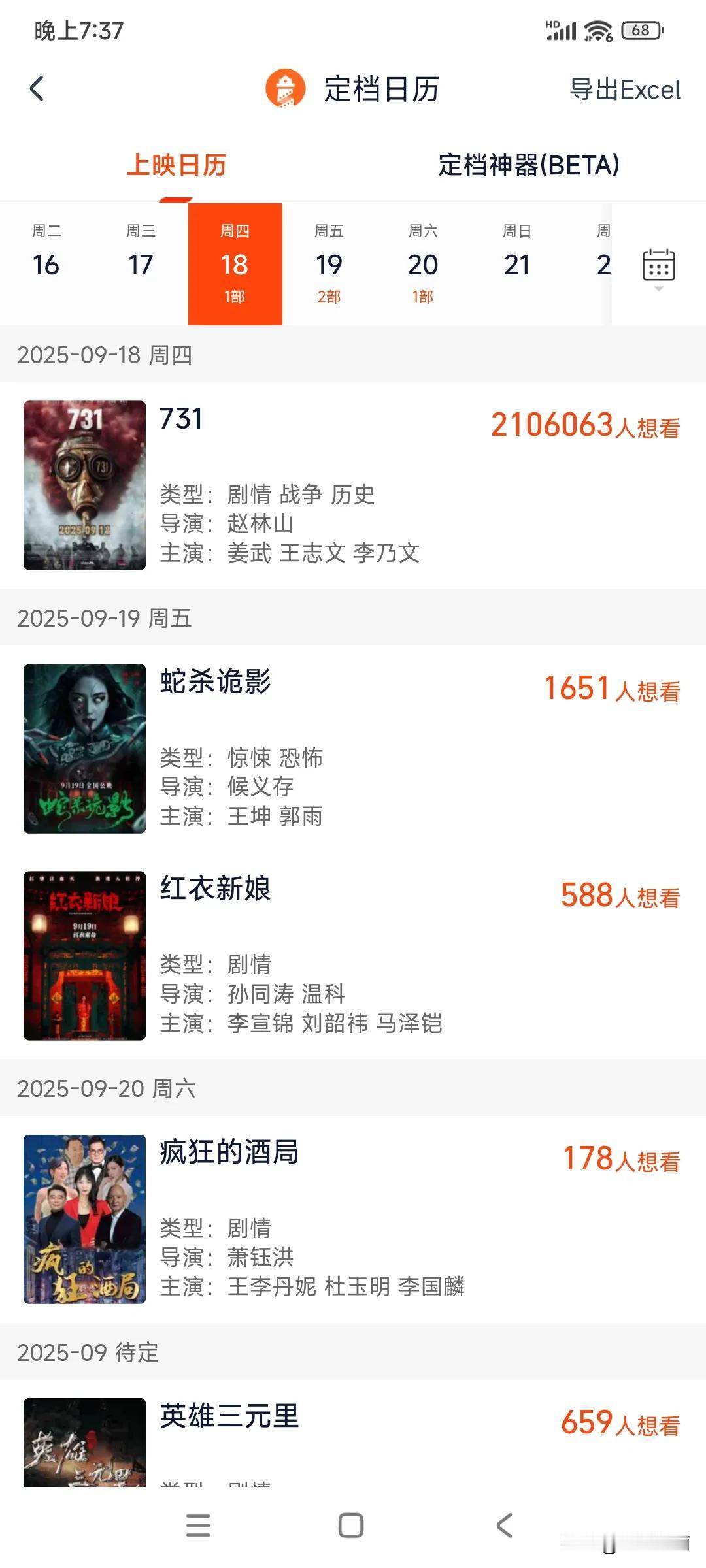Pick Saturday the 20th in date strip
Viewport: 706px width, 1568px height.
pos(423,264)
